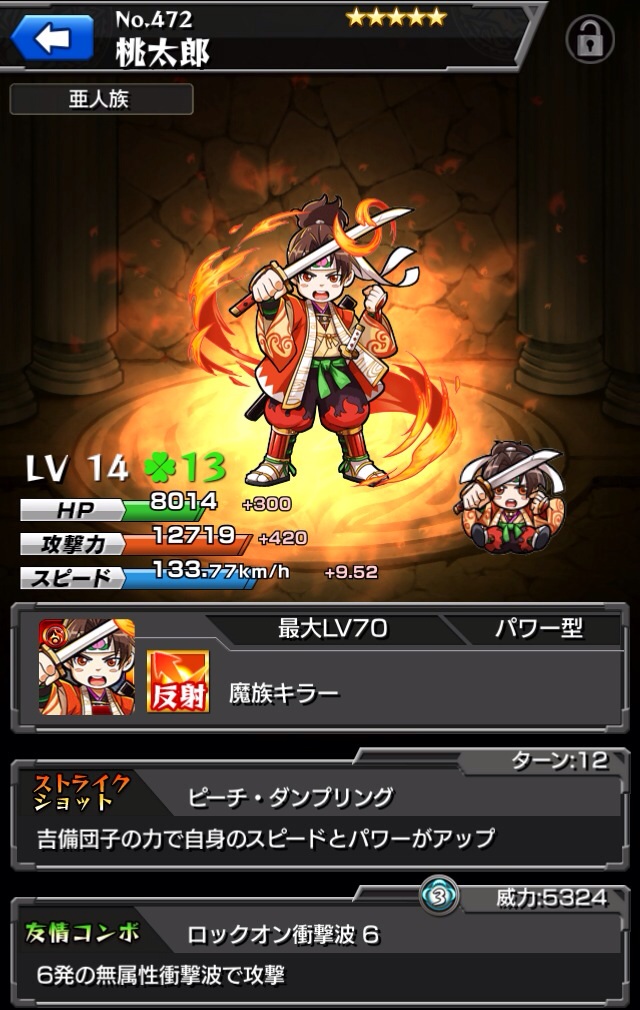Go back using the blue arrow button
Viewport: 640px width, 1010px height.
pos(52,38)
